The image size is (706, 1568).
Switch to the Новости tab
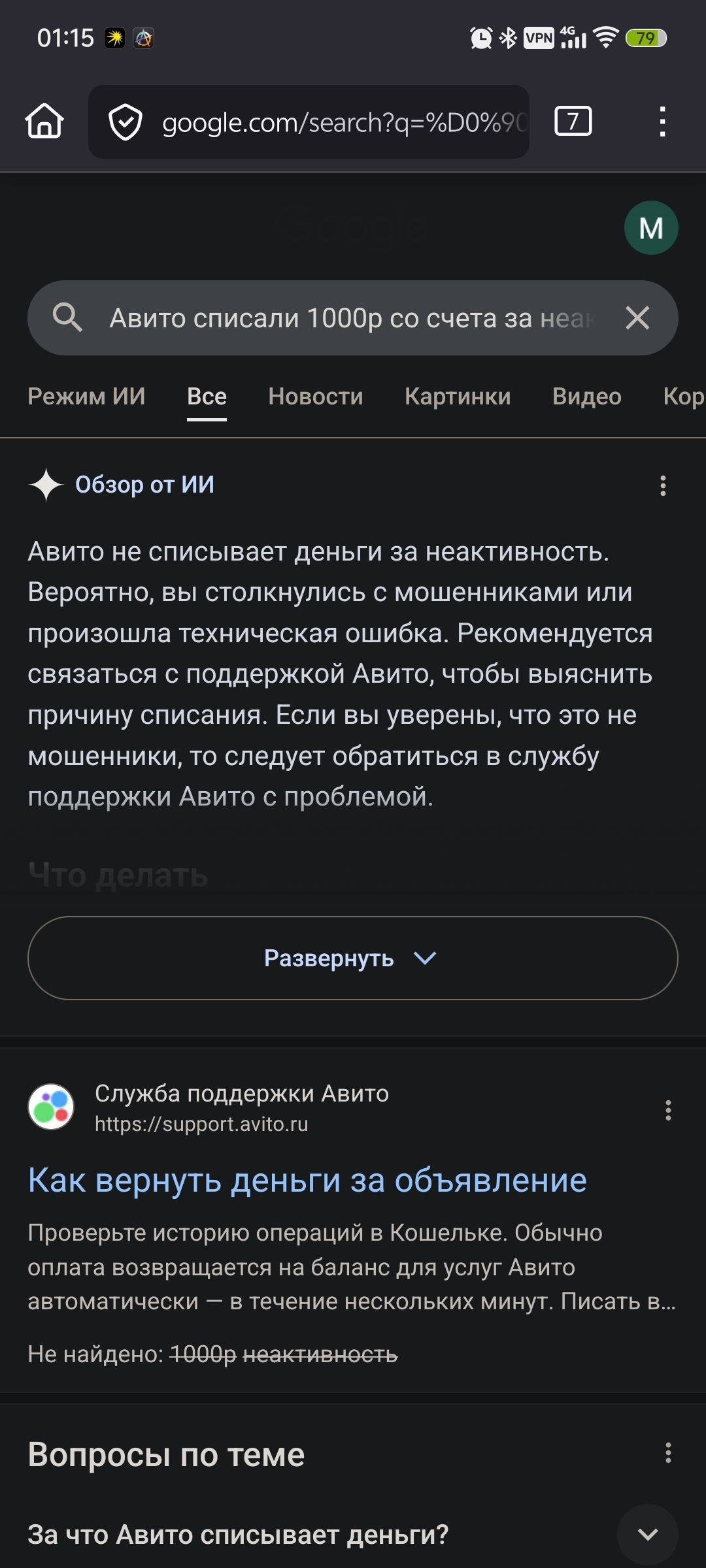coord(315,397)
